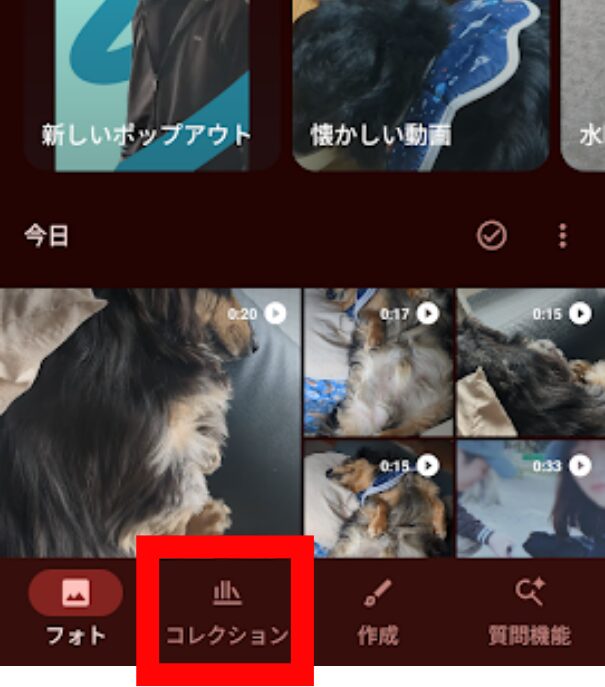This screenshot has width=605, height=687.
Task: Open the 質問機能 tab
Action: [530, 612]
